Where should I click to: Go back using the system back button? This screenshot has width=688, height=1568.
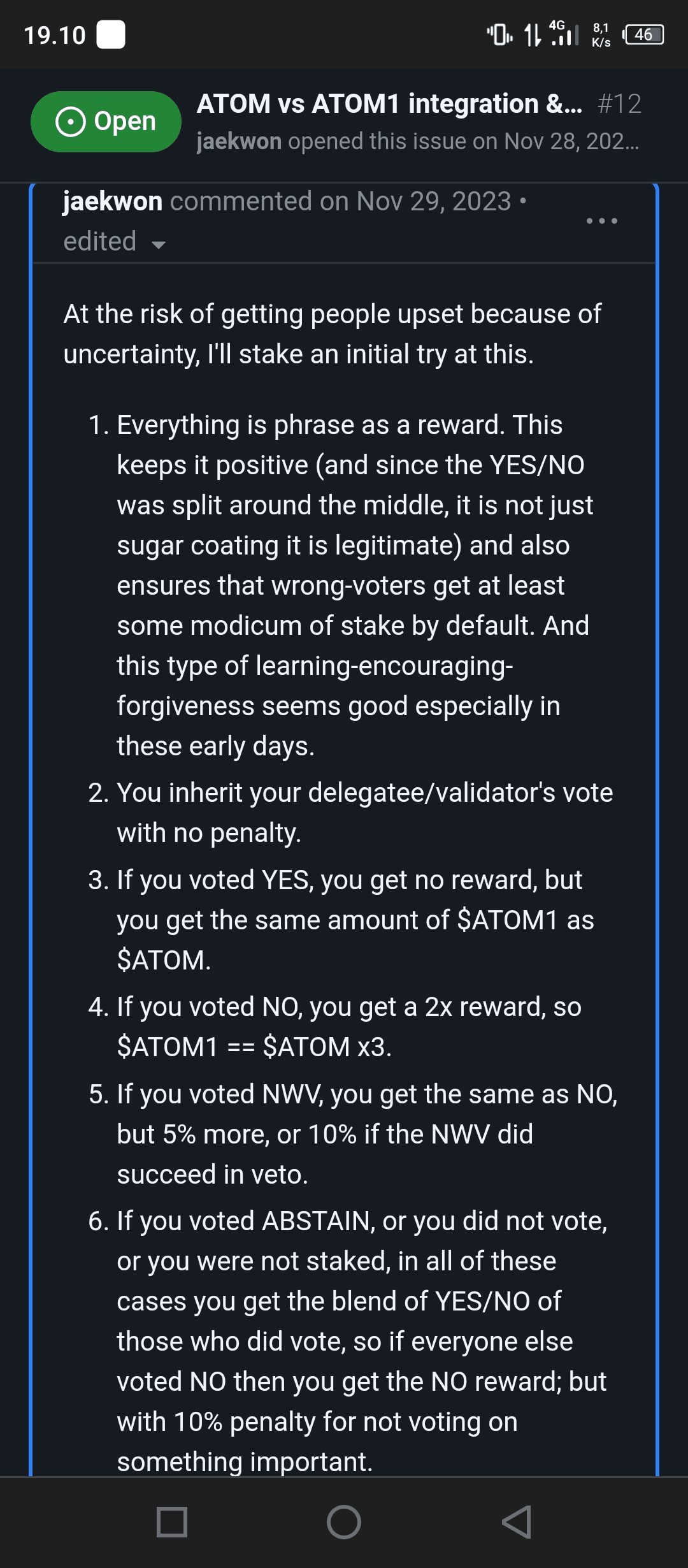click(516, 1522)
